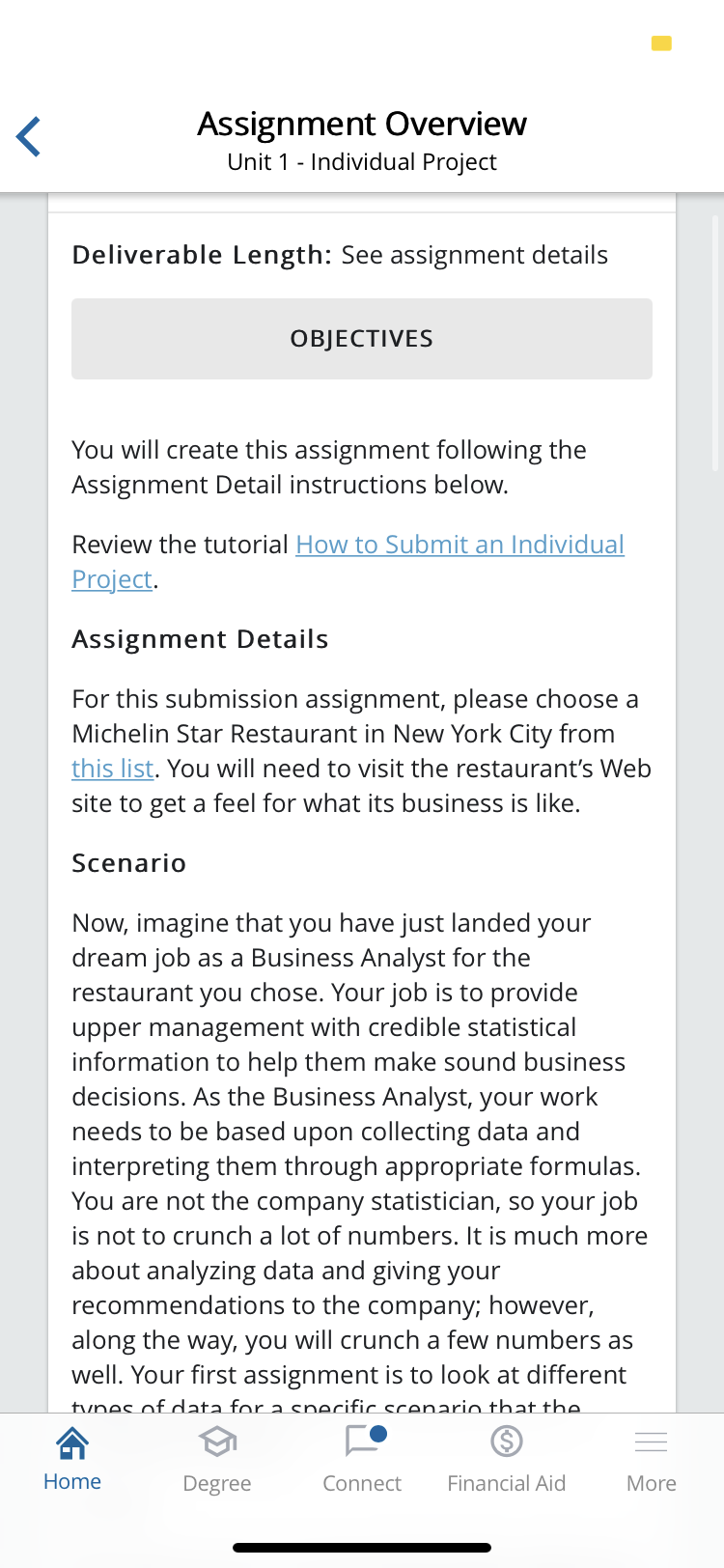Viewport: 724px width, 1568px height.
Task: Open 'this list' of Michelin restaurants
Action: coord(112,769)
